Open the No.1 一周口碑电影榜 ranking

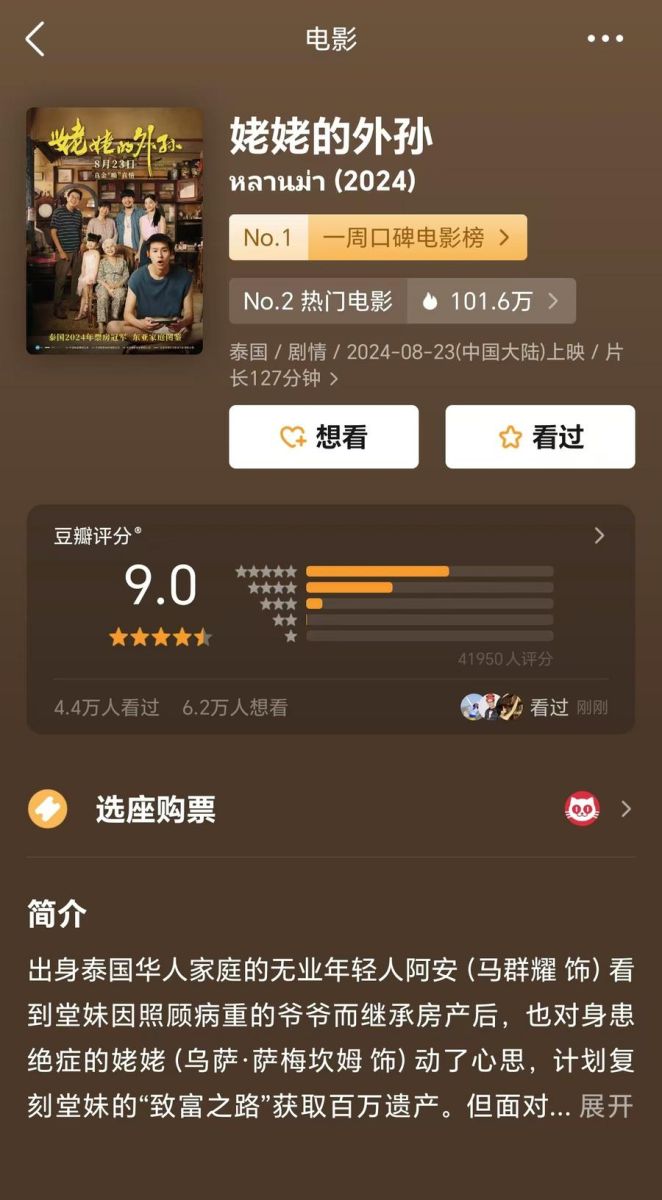[x=378, y=238]
